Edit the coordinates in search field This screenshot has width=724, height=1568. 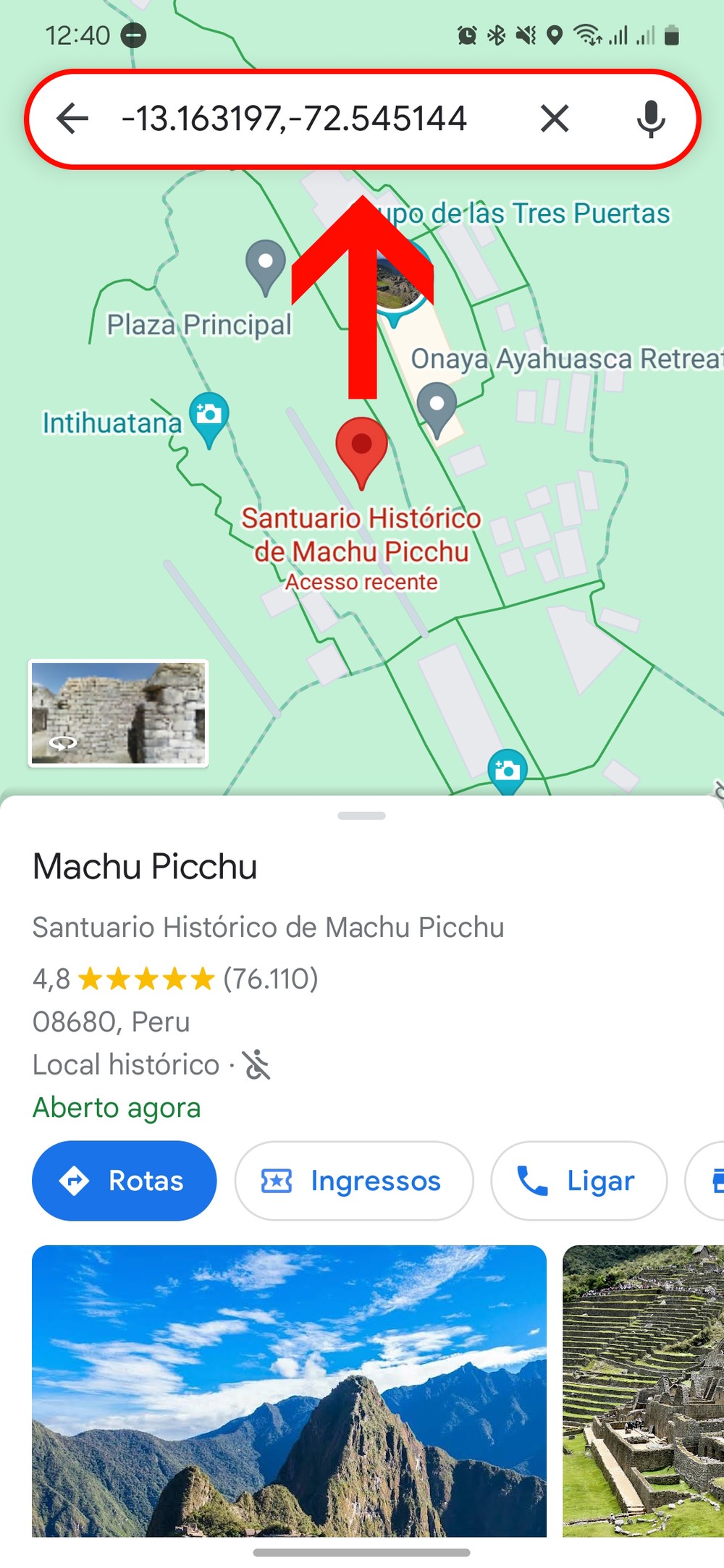tap(294, 119)
